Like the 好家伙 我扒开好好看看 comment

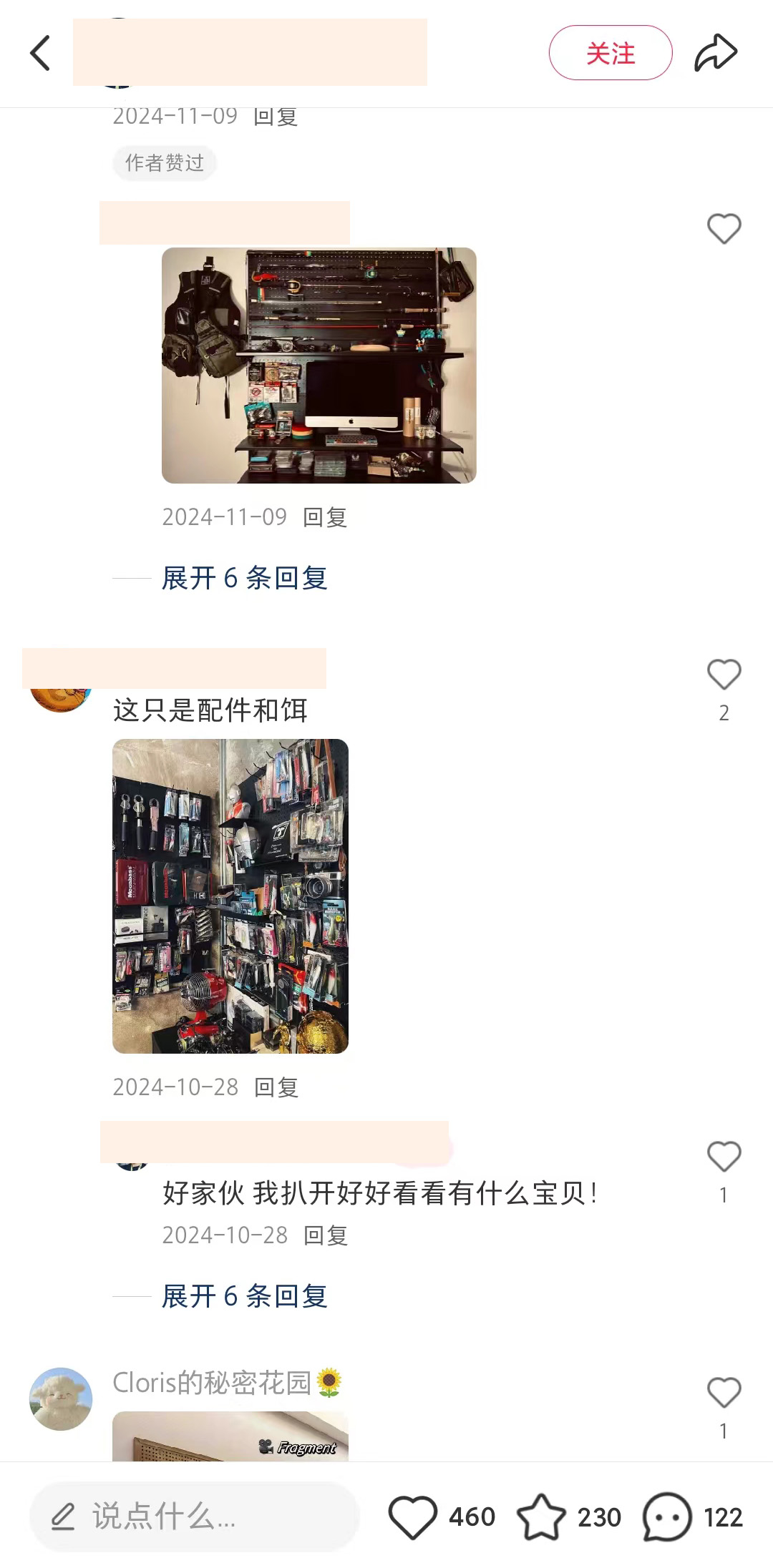[724, 1156]
